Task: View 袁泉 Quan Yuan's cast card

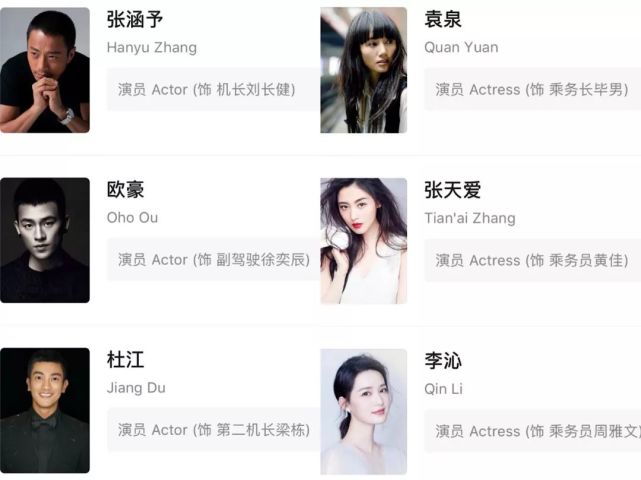Action: pos(443,20)
